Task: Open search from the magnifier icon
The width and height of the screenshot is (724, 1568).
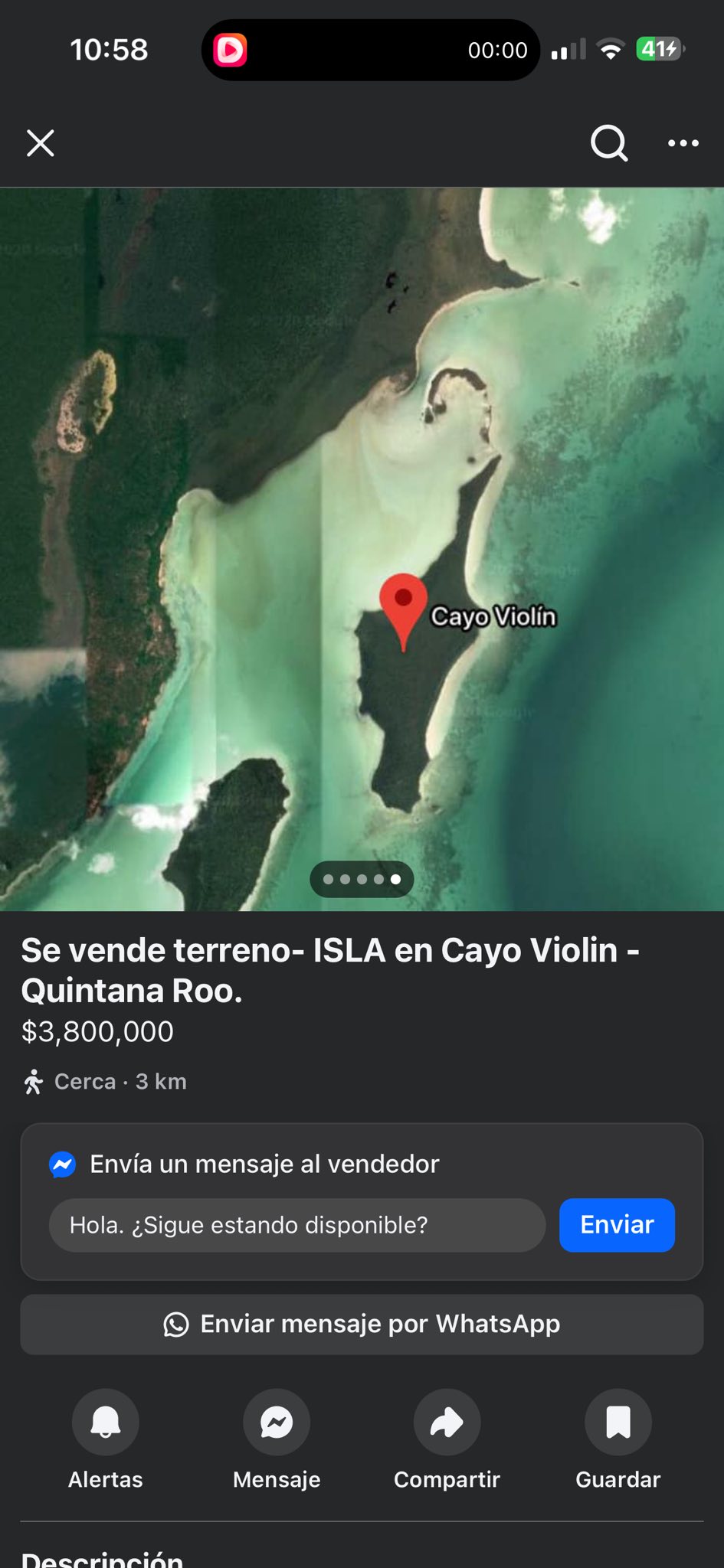Action: (609, 143)
